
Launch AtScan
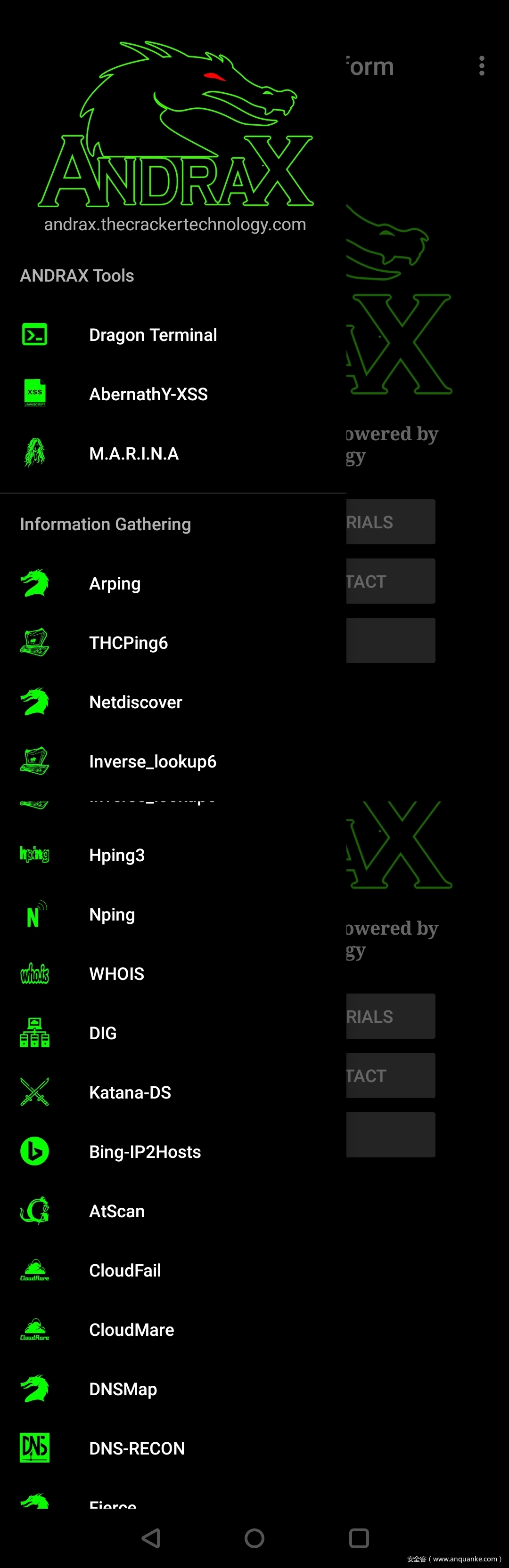click(116, 1211)
